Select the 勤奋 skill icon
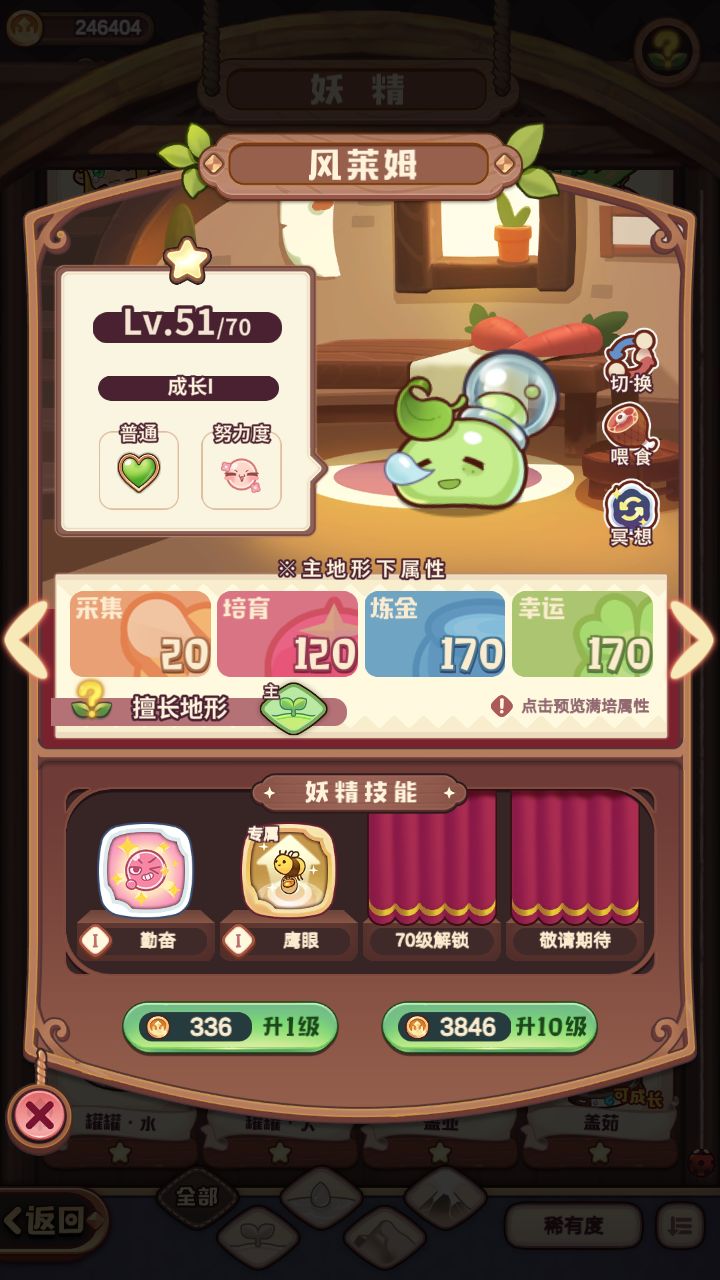720x1280 pixels. click(x=143, y=870)
